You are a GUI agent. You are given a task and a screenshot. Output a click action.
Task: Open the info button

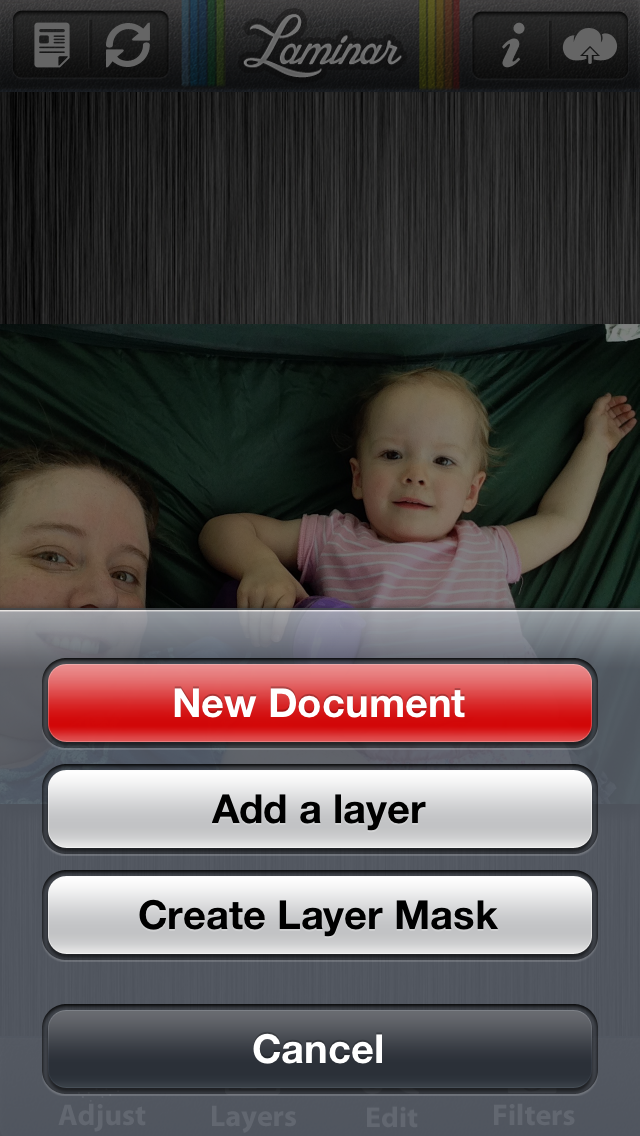511,45
